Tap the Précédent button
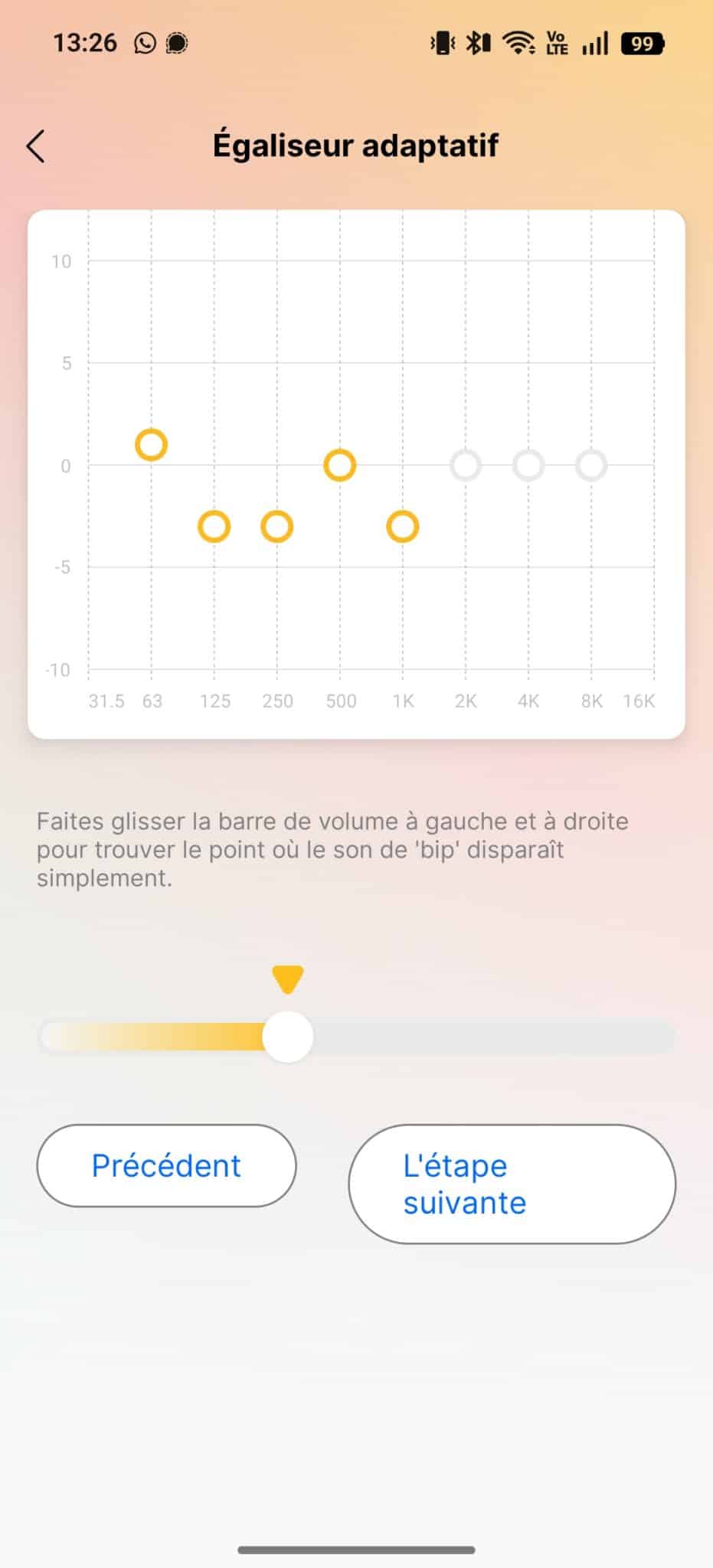 [x=166, y=1165]
